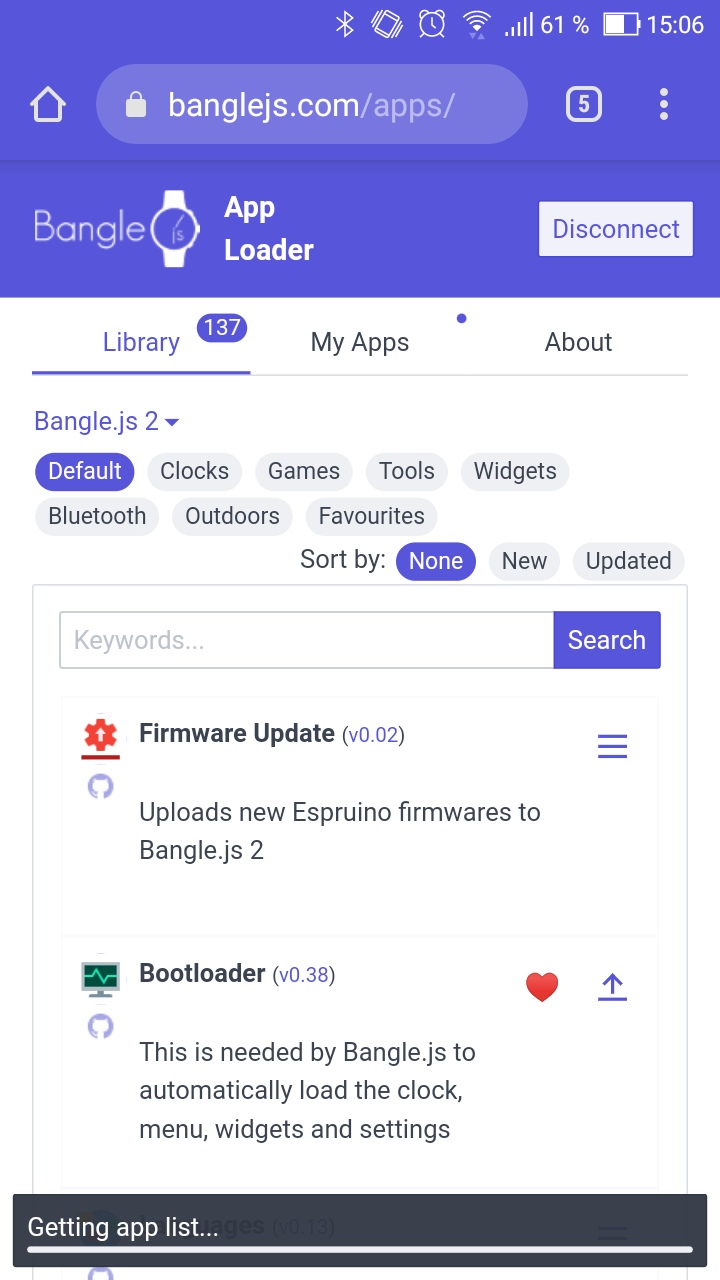
Task: Expand the Bangle.js 2 device dropdown
Action: (x=107, y=422)
